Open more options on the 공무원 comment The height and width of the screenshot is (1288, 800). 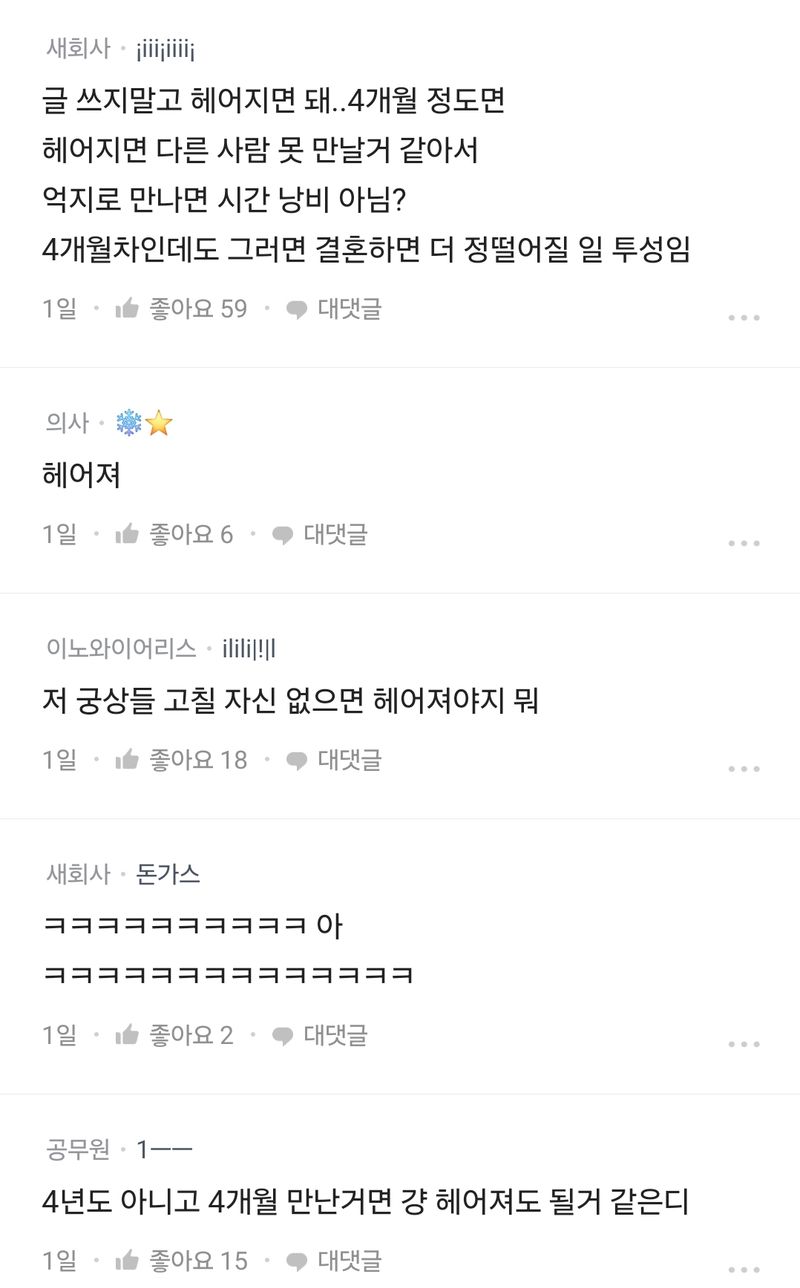744,1268
